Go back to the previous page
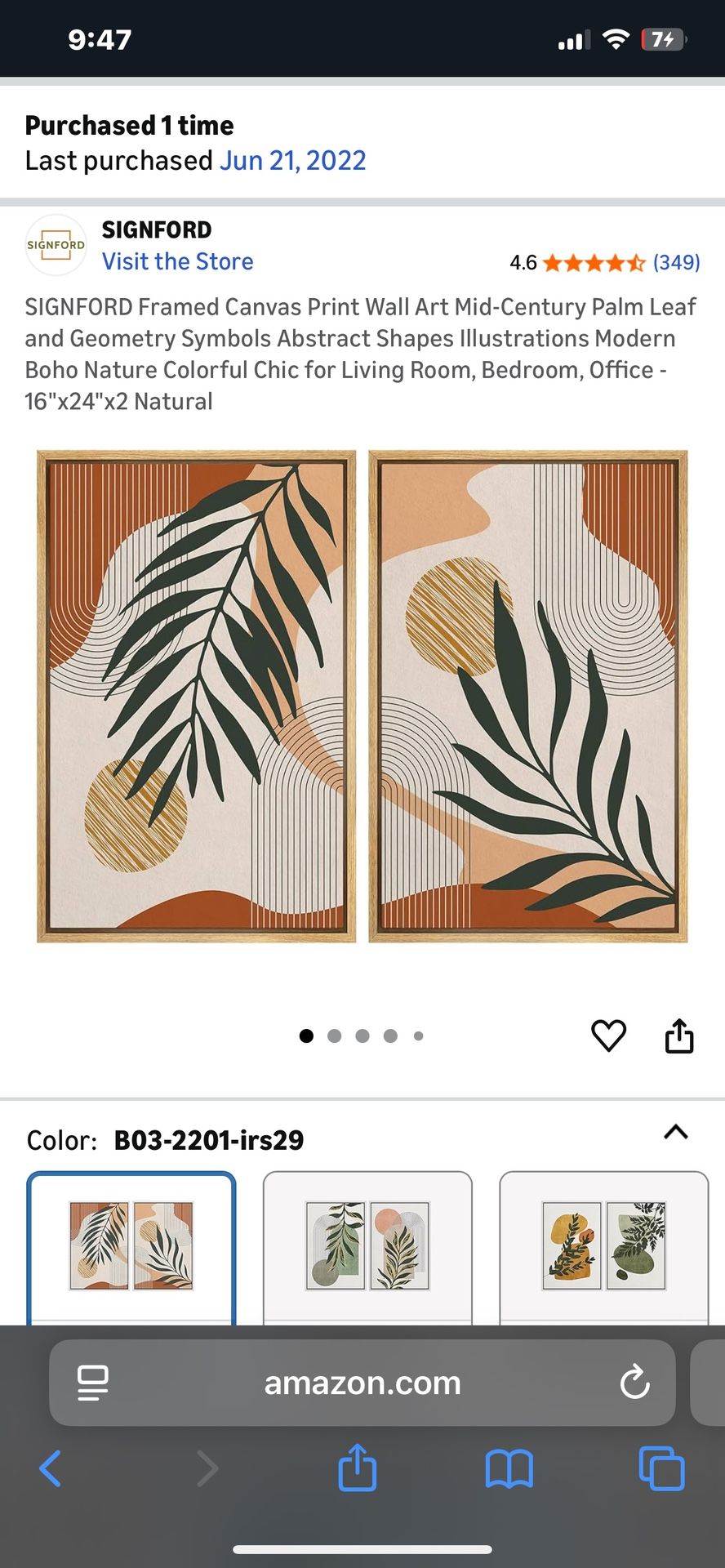 point(51,1468)
